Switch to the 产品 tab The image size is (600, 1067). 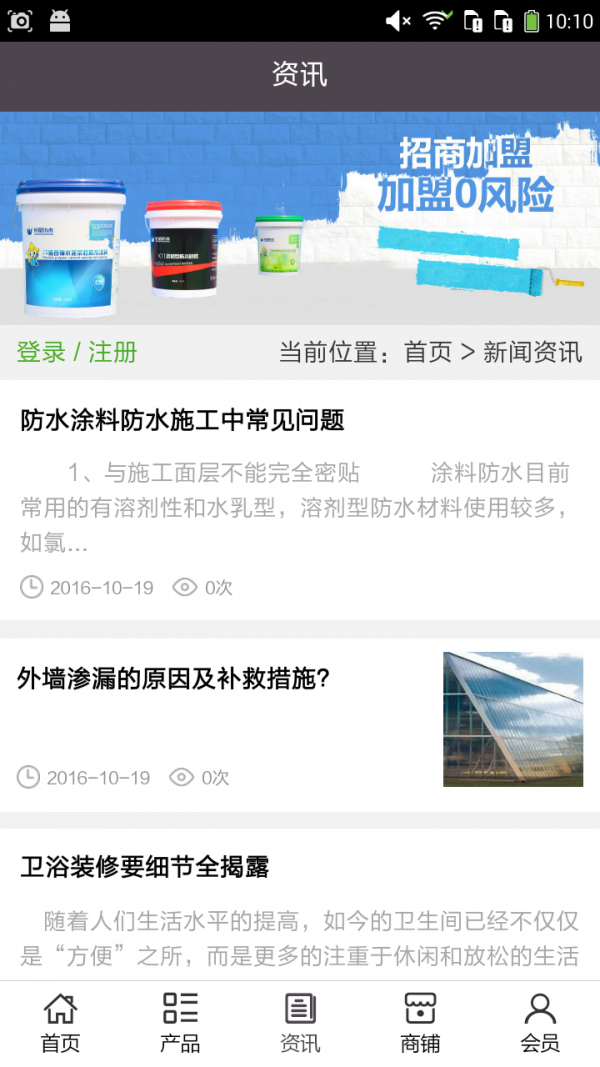180,1023
